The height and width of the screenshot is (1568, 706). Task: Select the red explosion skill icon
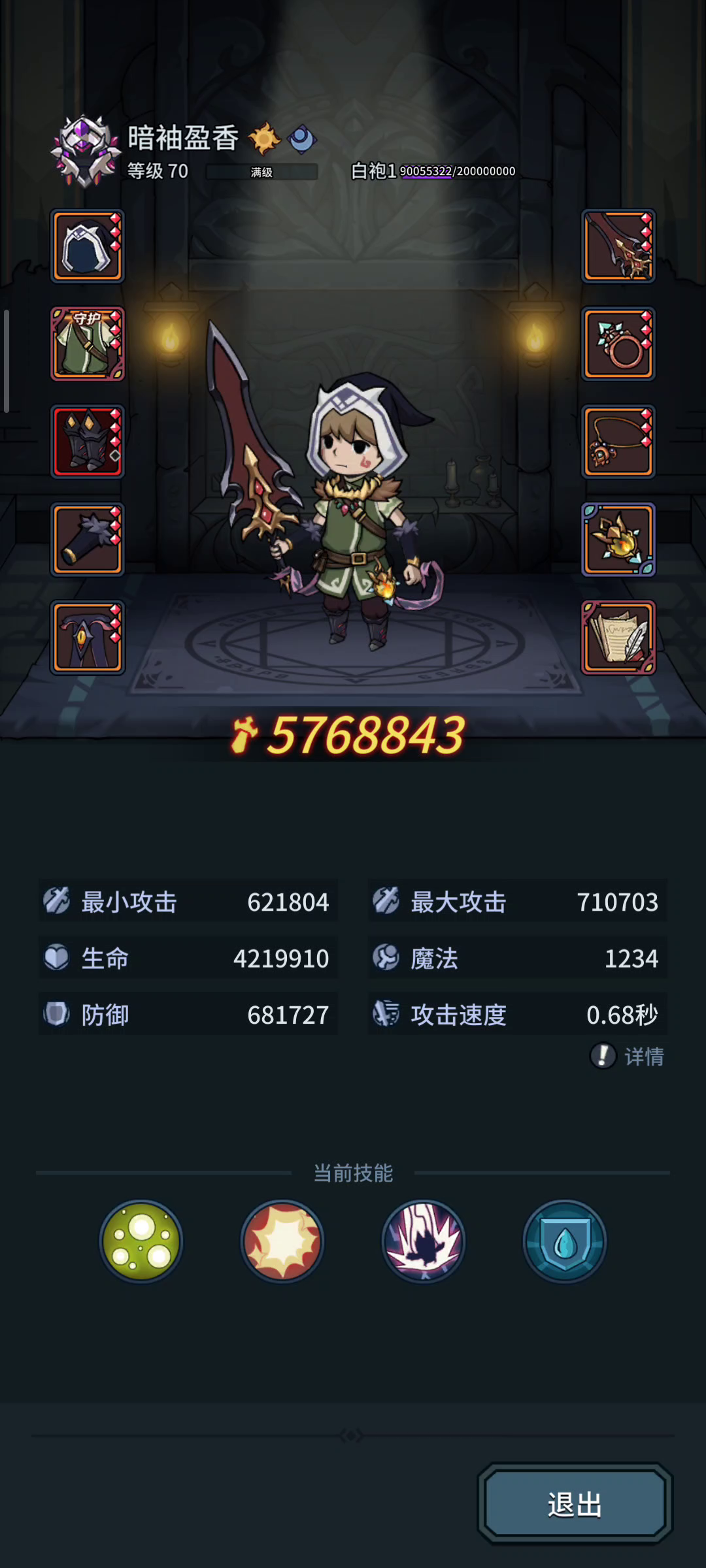[282, 1241]
